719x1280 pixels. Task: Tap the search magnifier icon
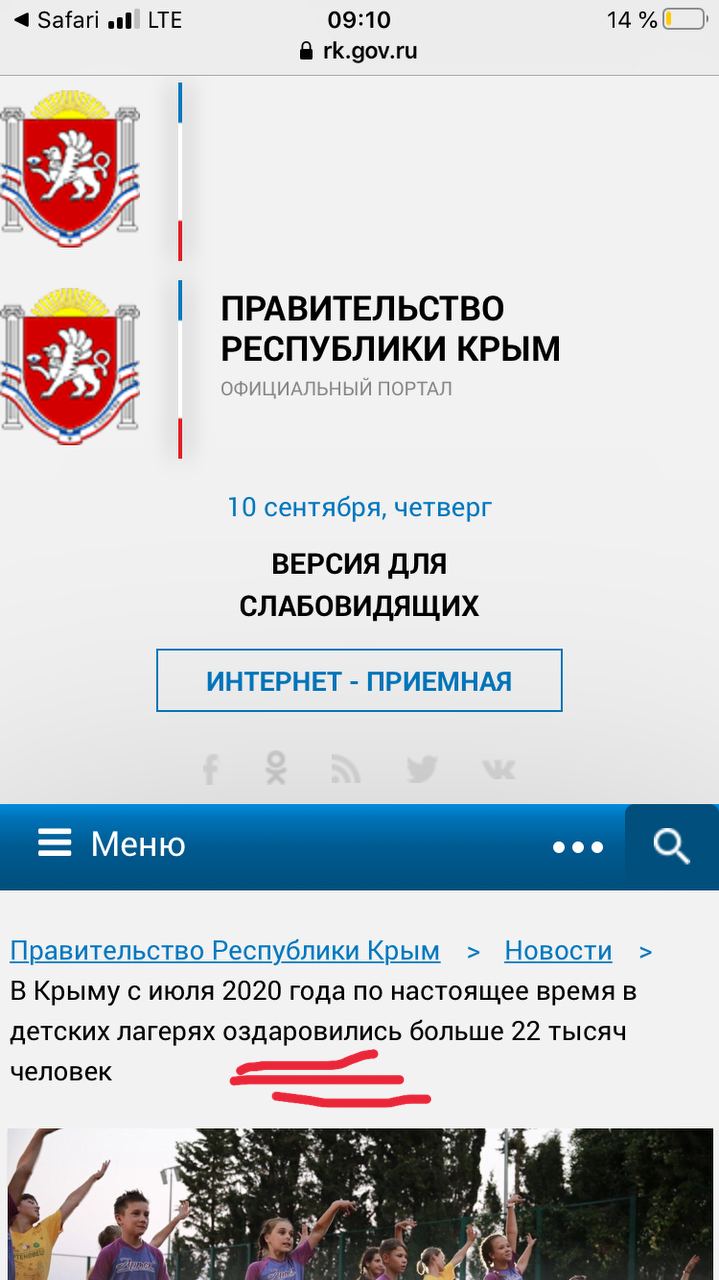point(671,846)
